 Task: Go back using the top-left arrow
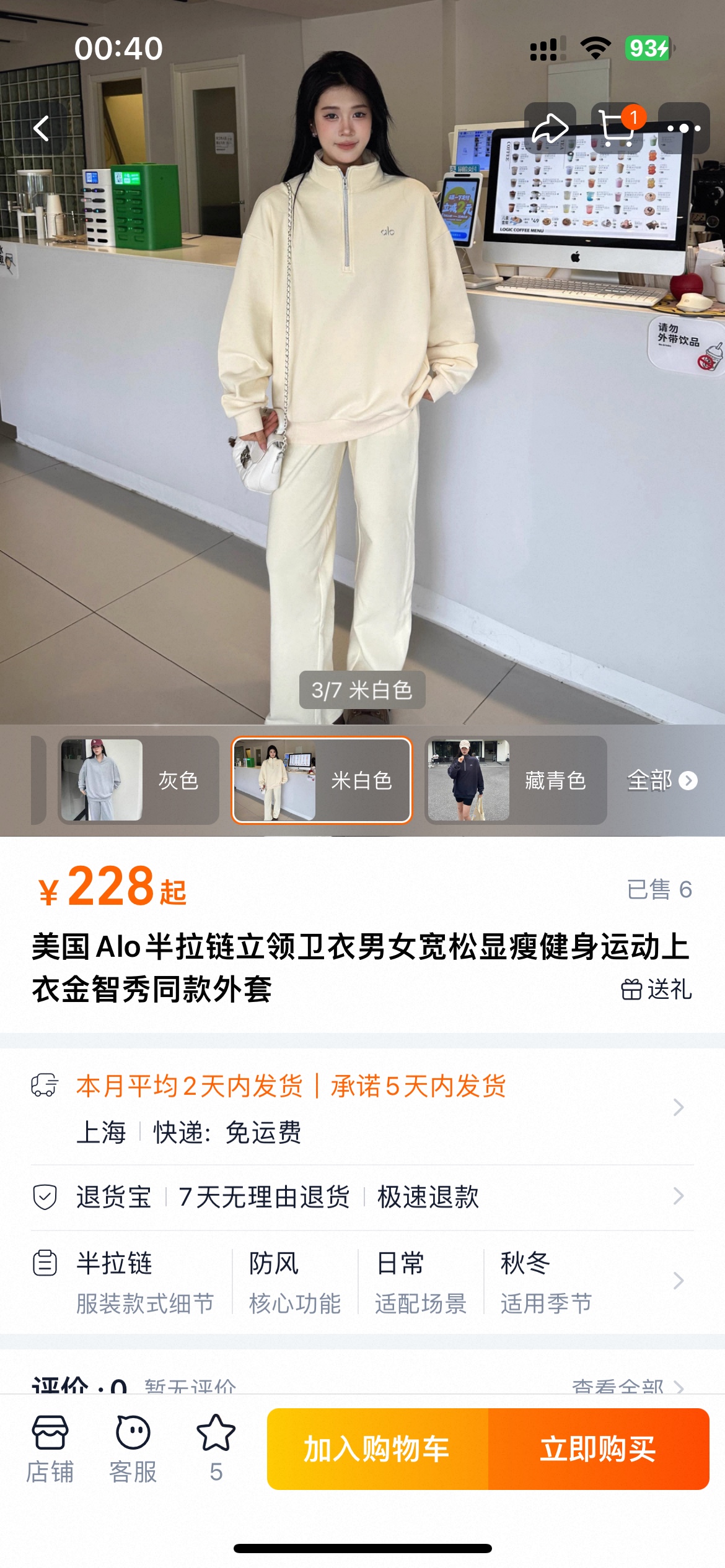(42, 128)
